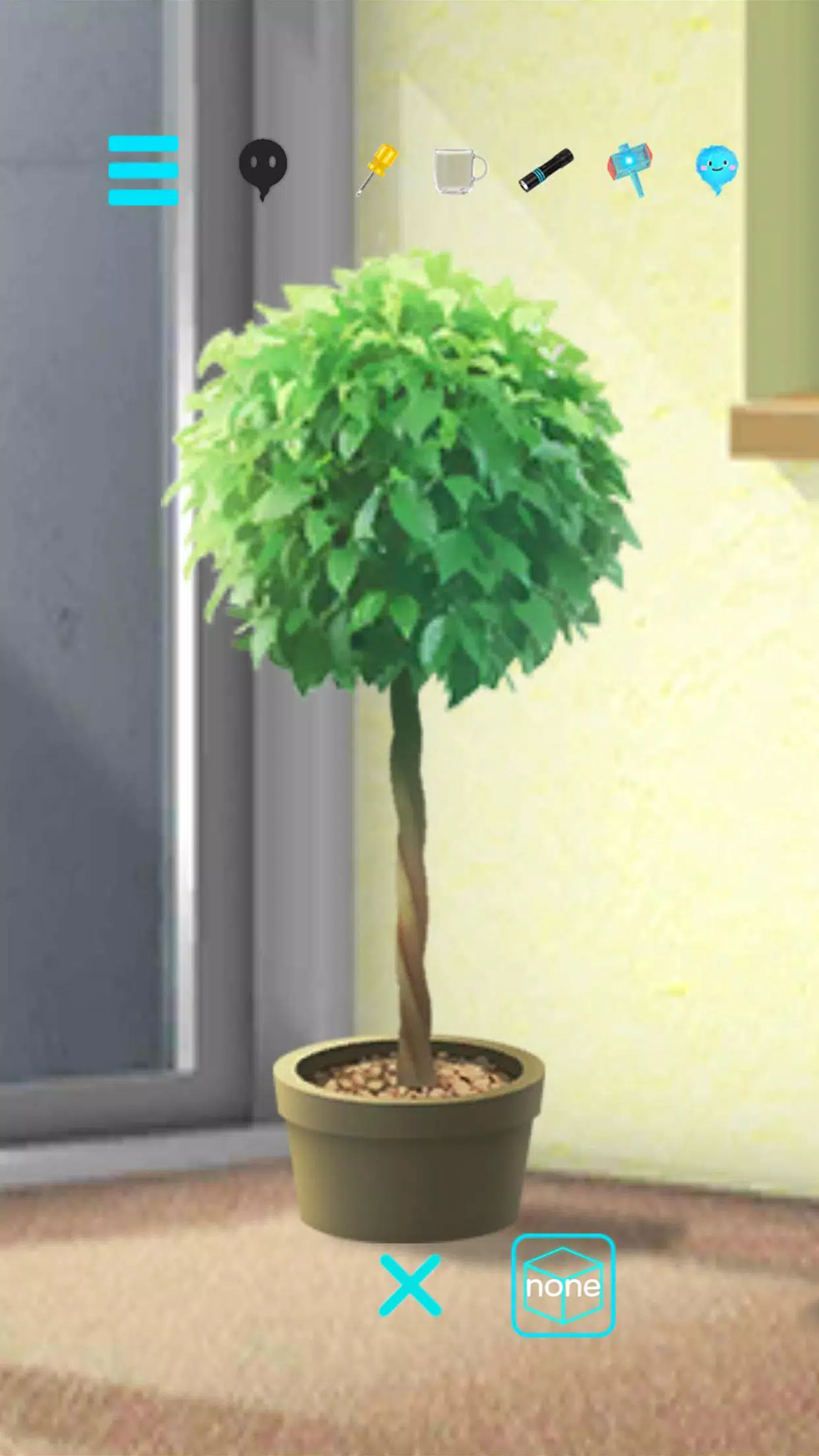Select the blue smiling balloon item

point(717,169)
